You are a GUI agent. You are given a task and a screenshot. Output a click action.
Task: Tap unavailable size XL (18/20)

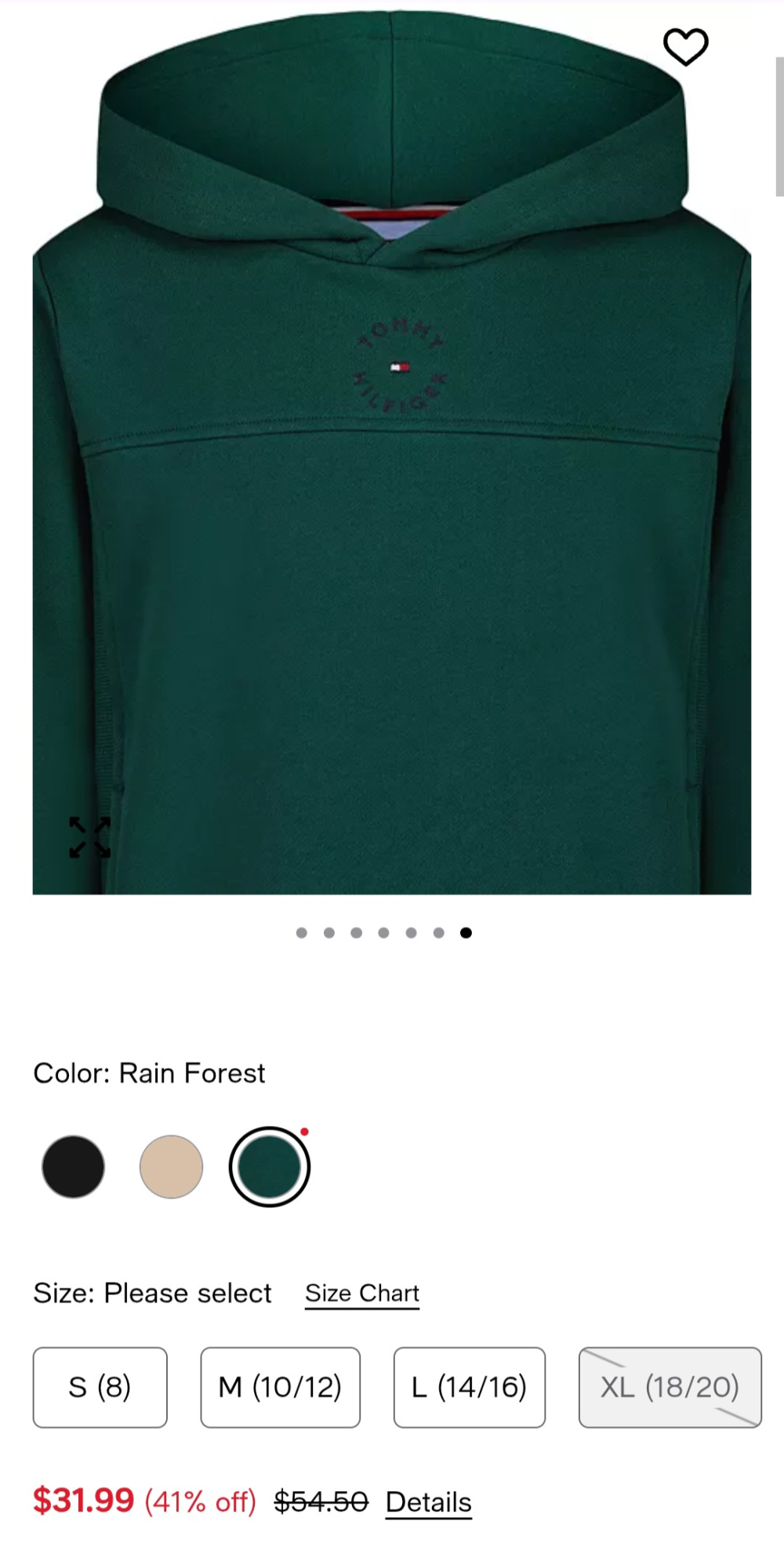point(670,1387)
